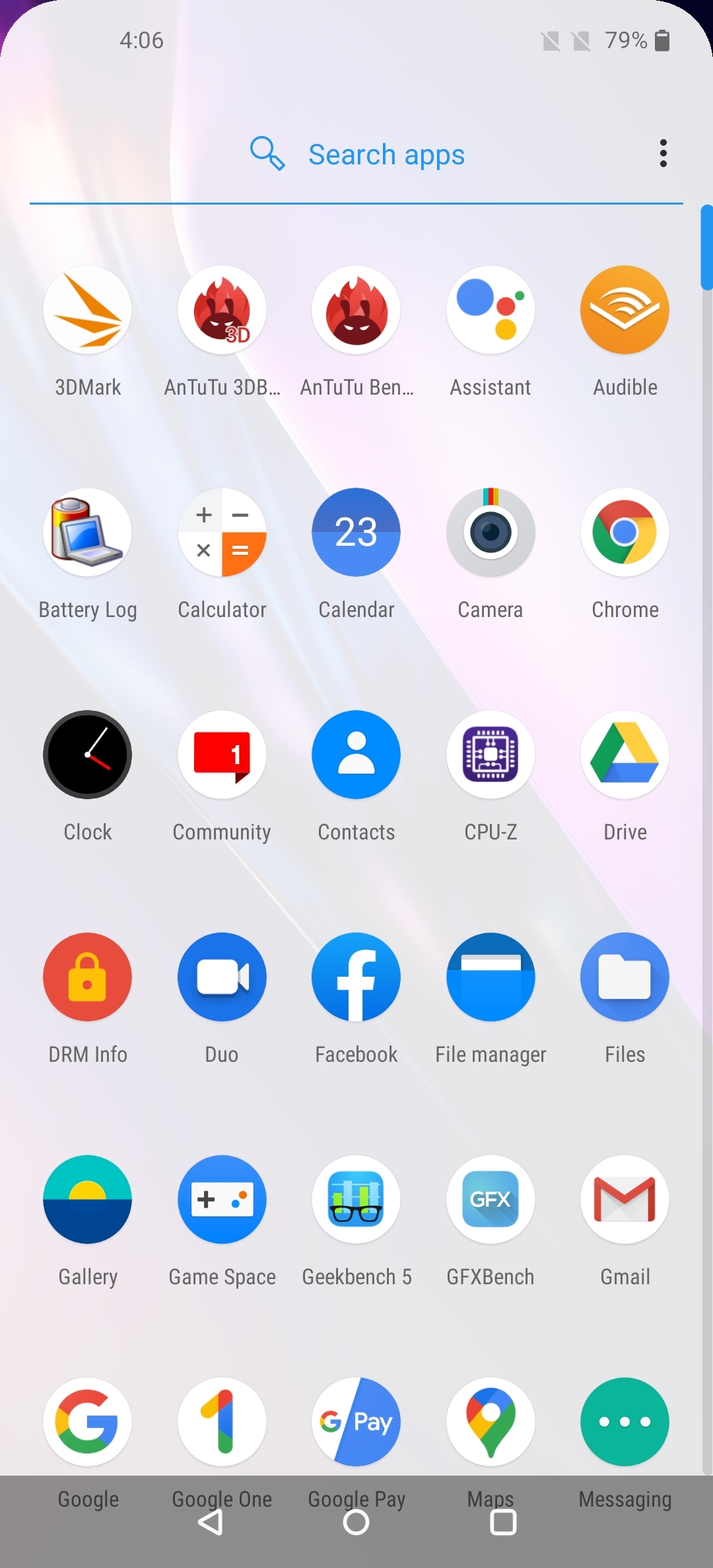713x1568 pixels.
Task: Open the Google Assistant app
Action: pos(491,310)
